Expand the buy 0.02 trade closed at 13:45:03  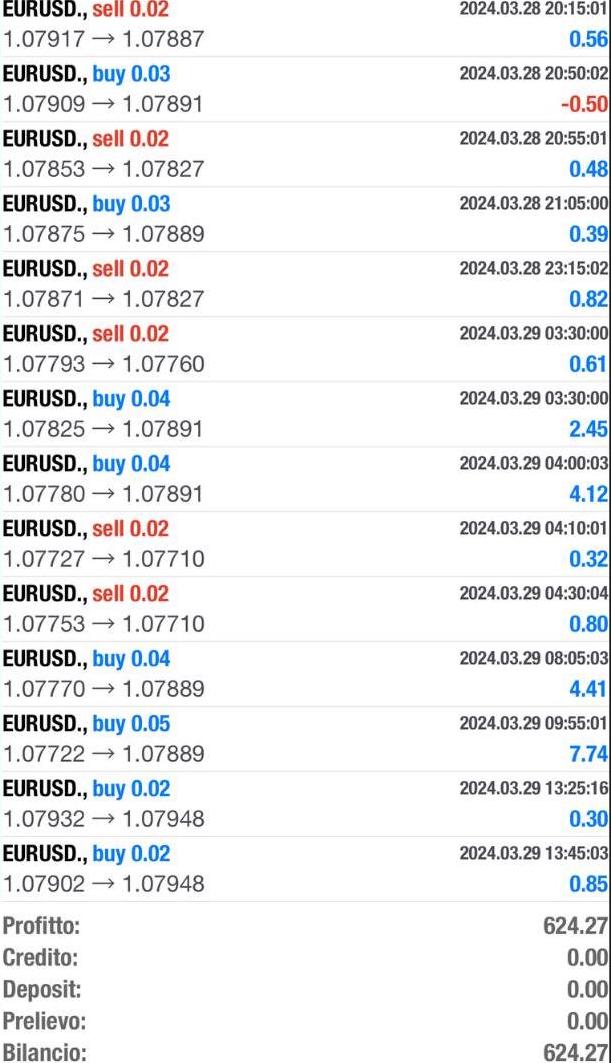pos(305,870)
